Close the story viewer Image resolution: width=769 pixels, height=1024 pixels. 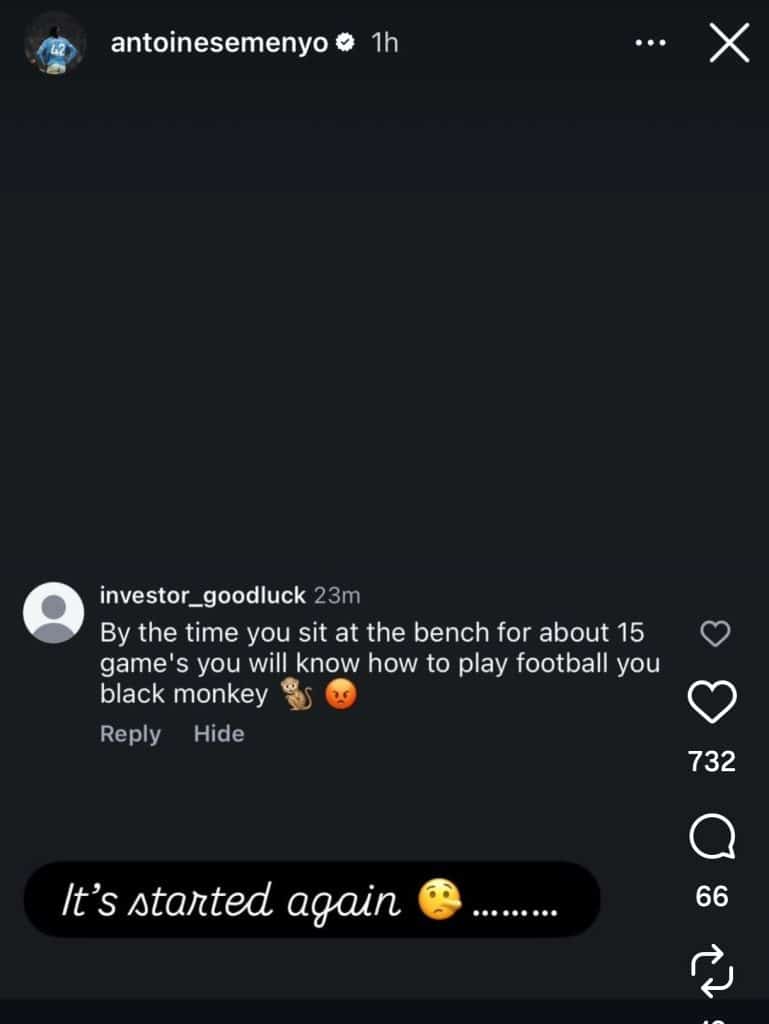click(x=729, y=44)
